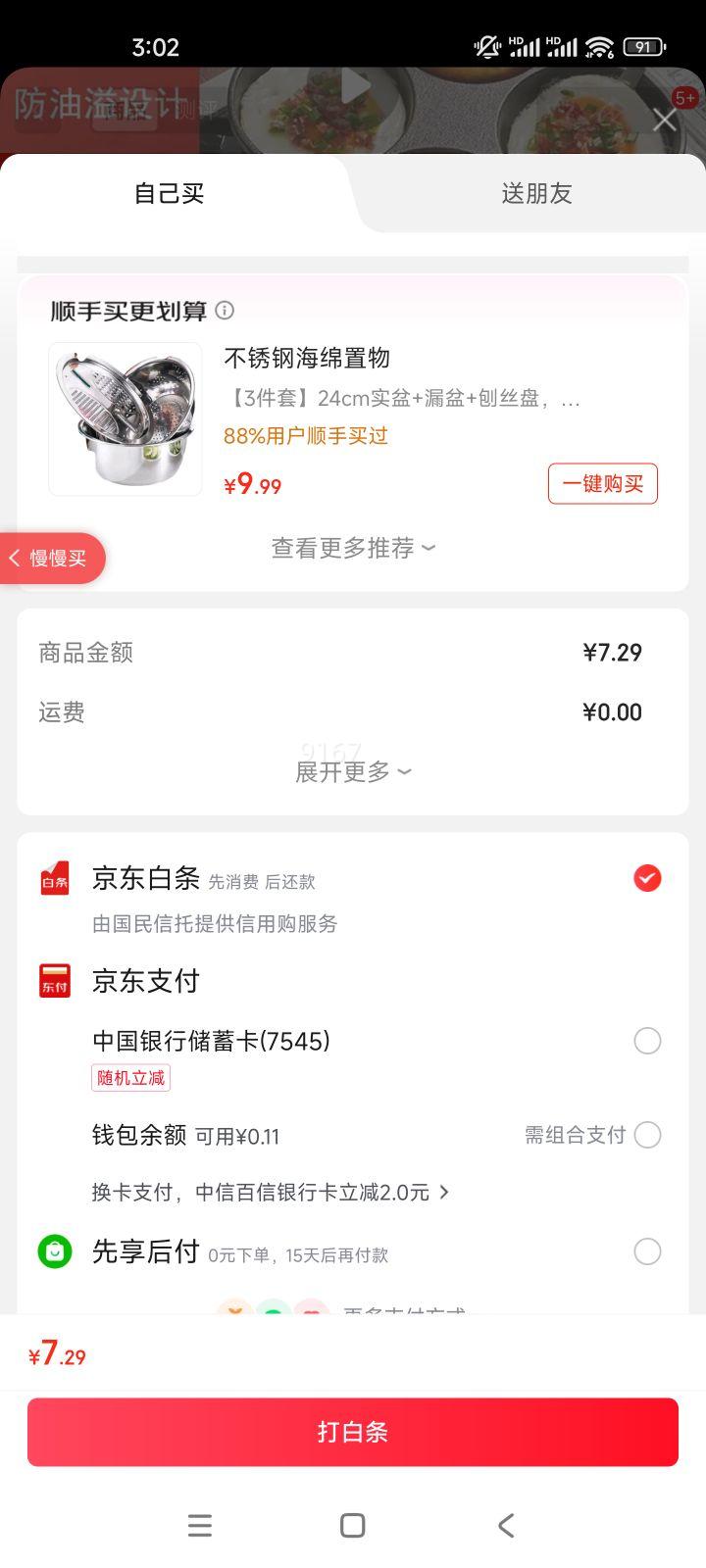Expand 展开更多 price details

[353, 772]
